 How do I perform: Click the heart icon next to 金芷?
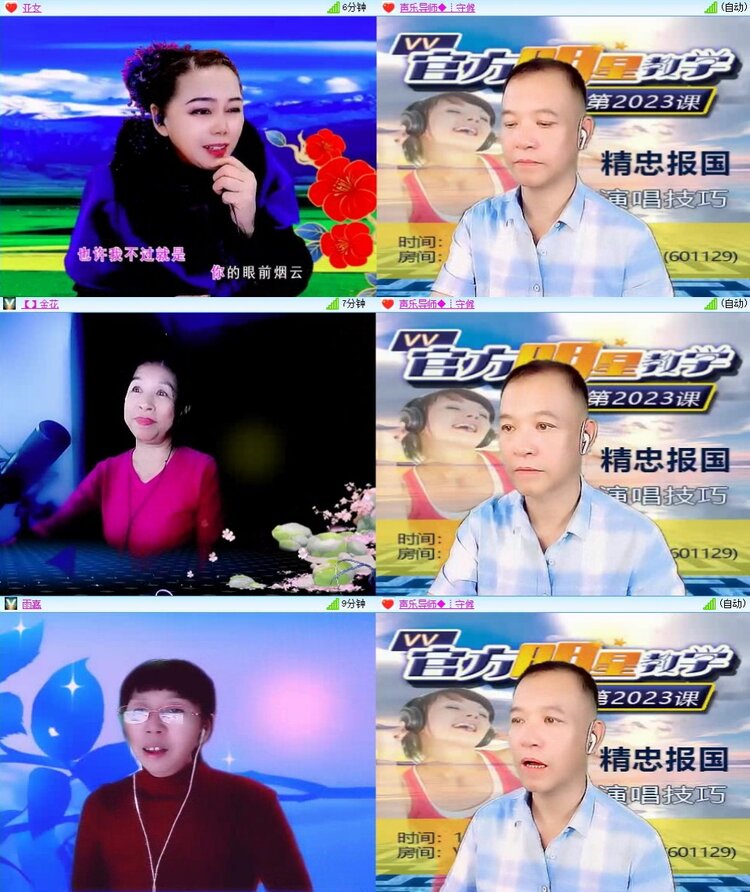click(x=10, y=306)
